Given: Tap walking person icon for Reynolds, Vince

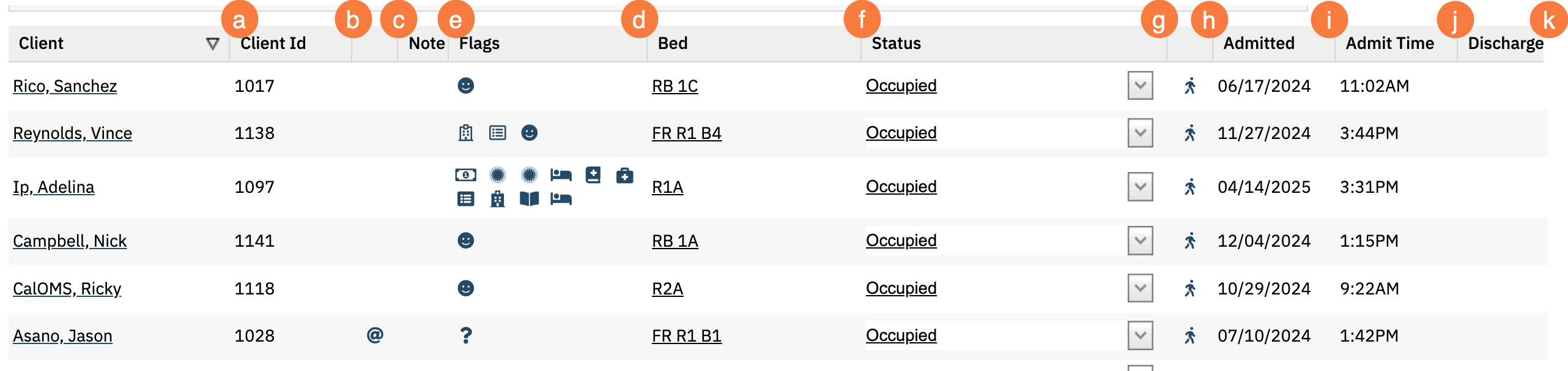Looking at the screenshot, I should pos(1189,133).
